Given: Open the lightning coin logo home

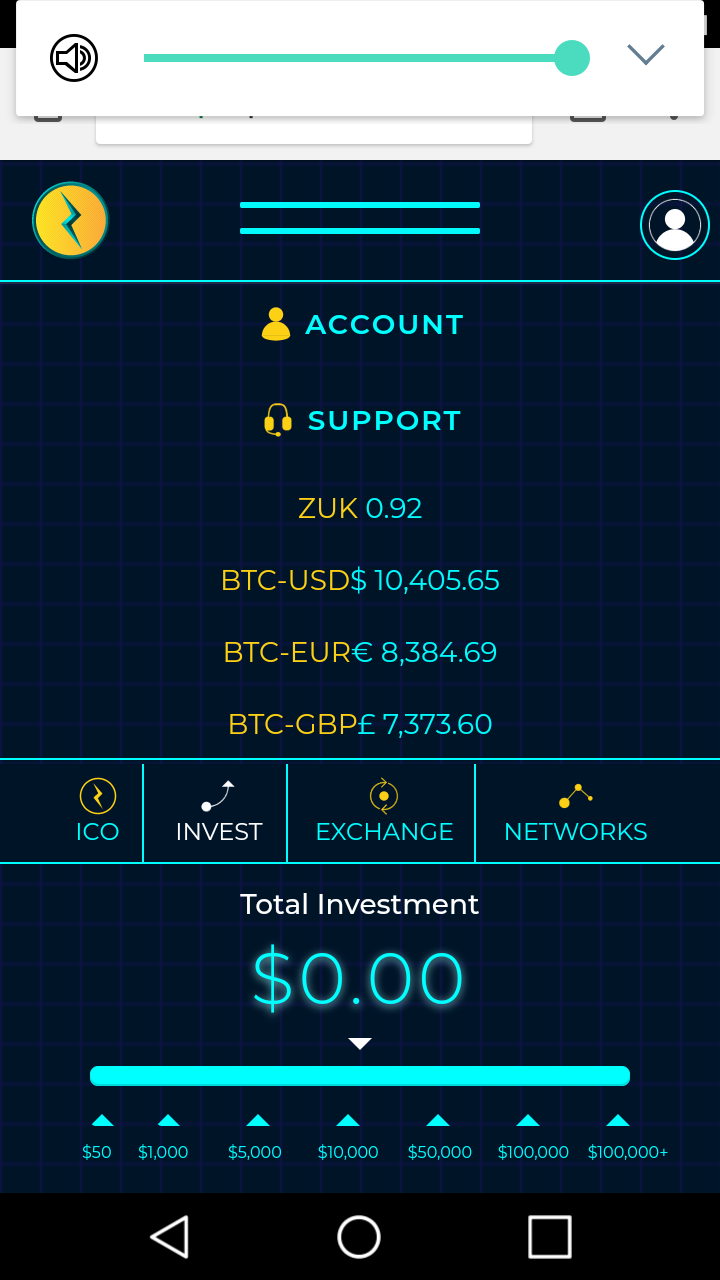Looking at the screenshot, I should pos(70,220).
